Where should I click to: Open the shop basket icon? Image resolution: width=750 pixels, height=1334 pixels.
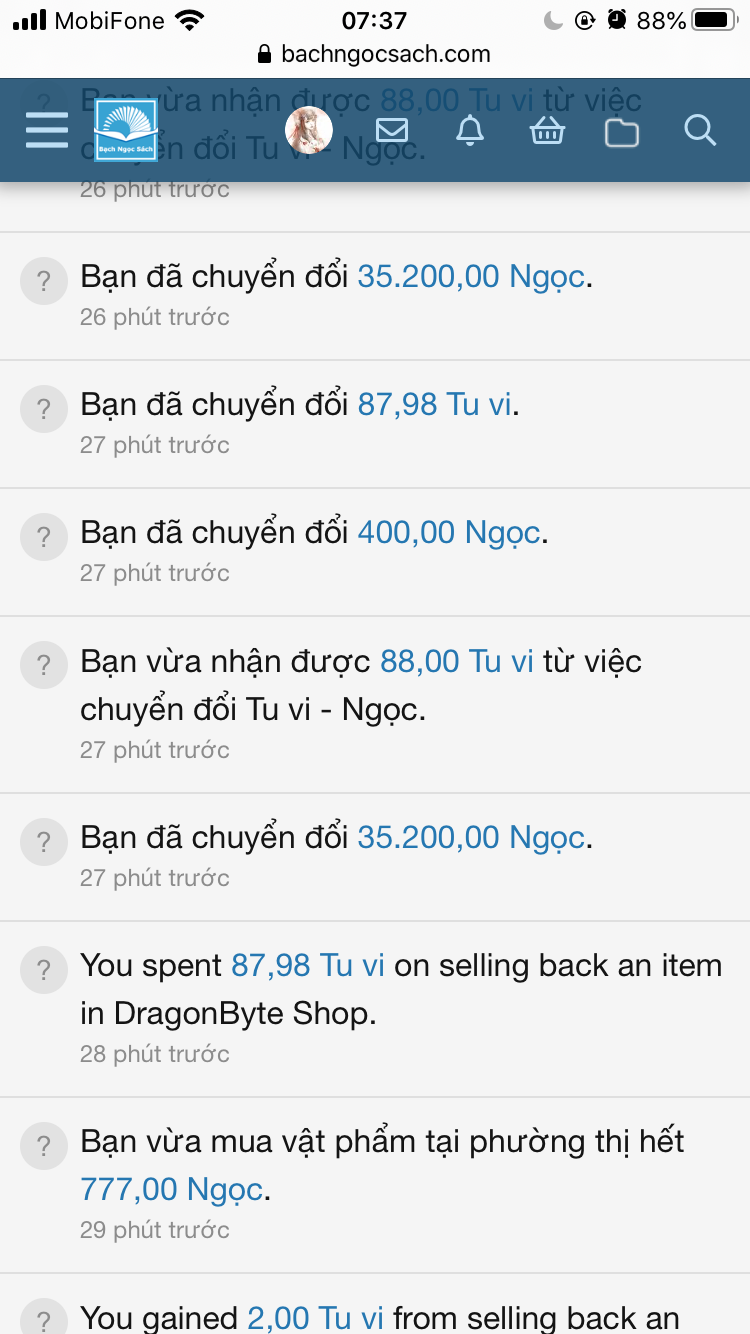pos(547,130)
